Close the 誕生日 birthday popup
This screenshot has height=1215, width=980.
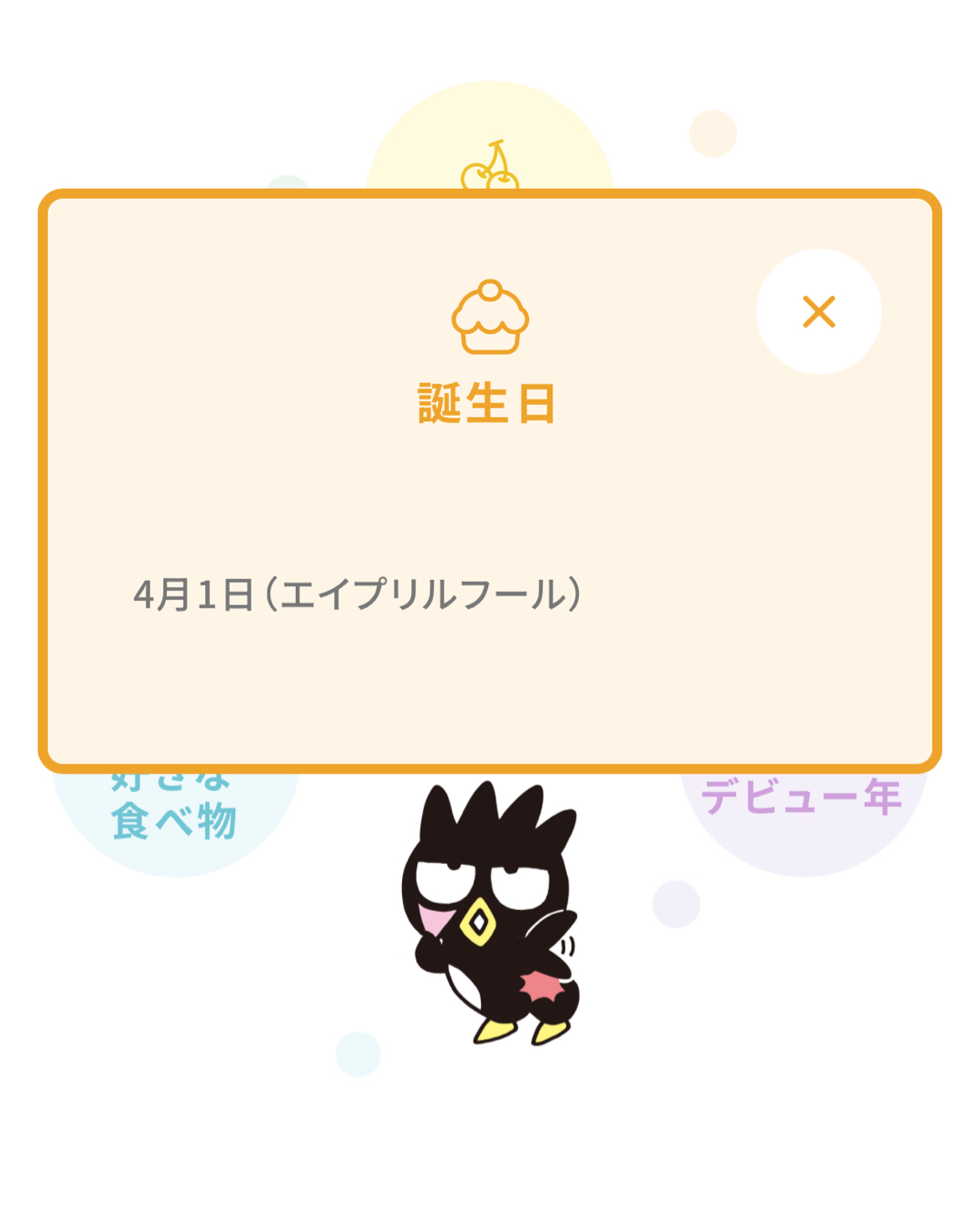click(x=818, y=311)
